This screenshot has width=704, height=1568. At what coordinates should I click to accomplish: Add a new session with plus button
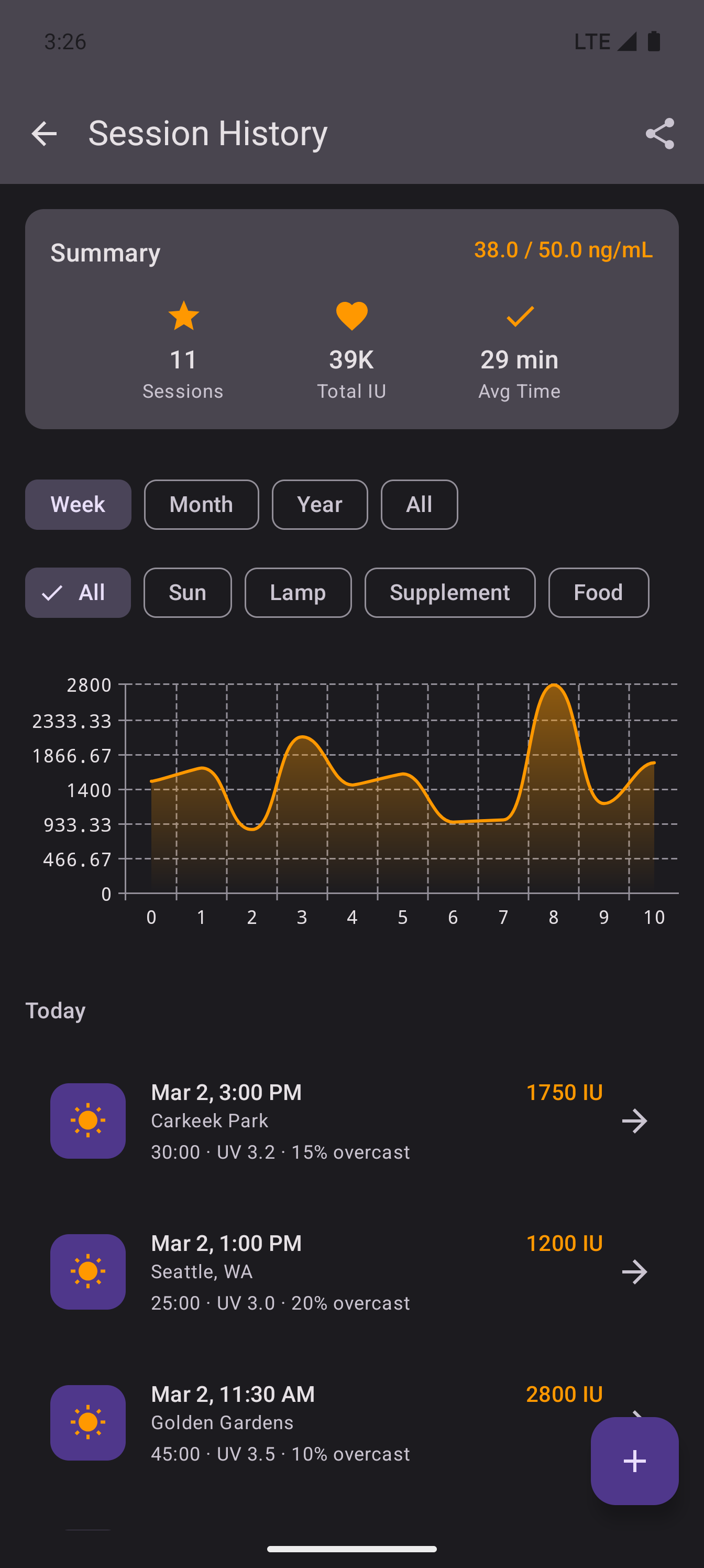[x=634, y=1461]
